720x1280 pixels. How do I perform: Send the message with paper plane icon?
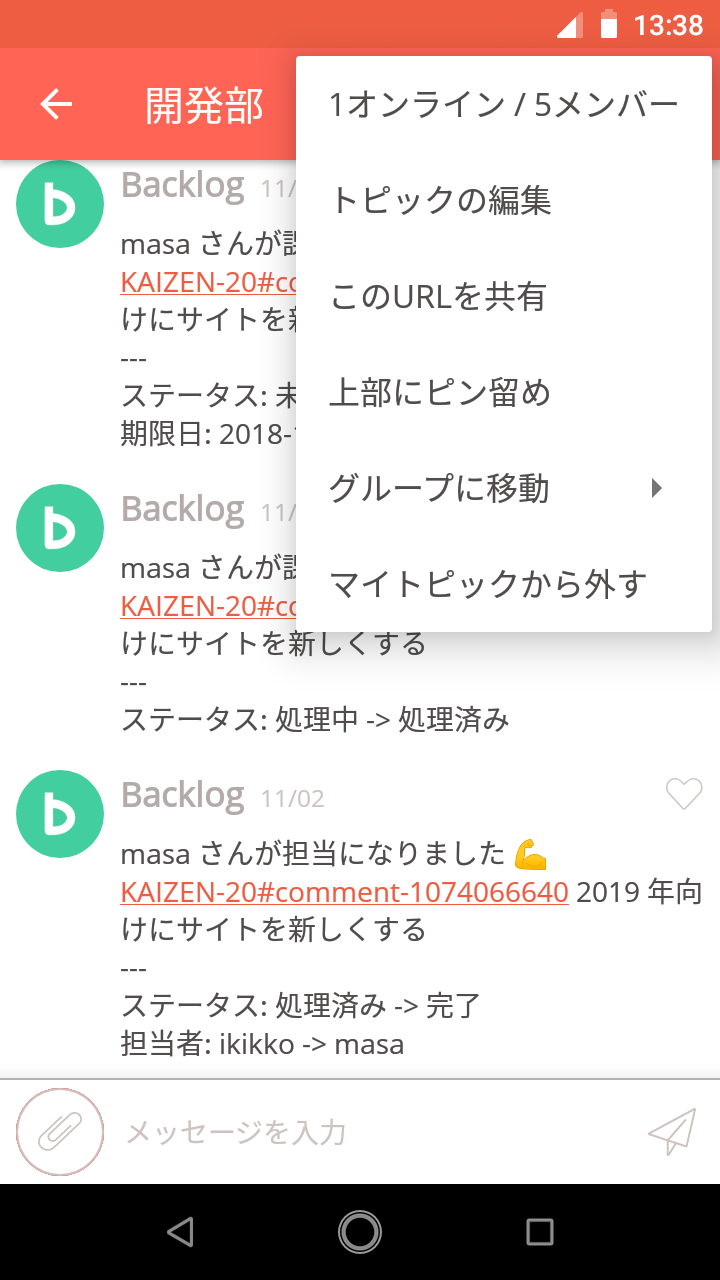coord(671,1132)
